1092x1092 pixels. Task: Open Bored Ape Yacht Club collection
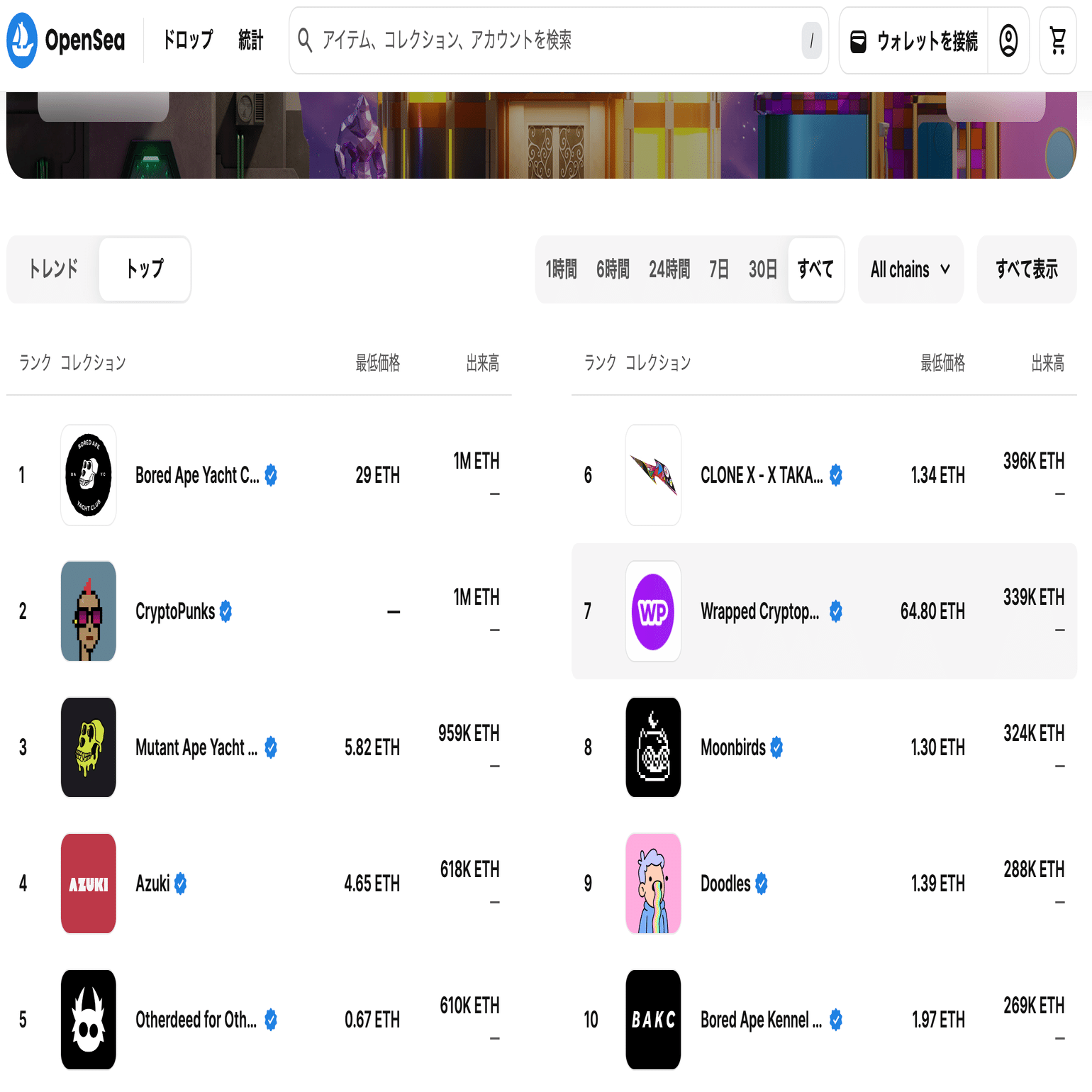click(x=196, y=475)
